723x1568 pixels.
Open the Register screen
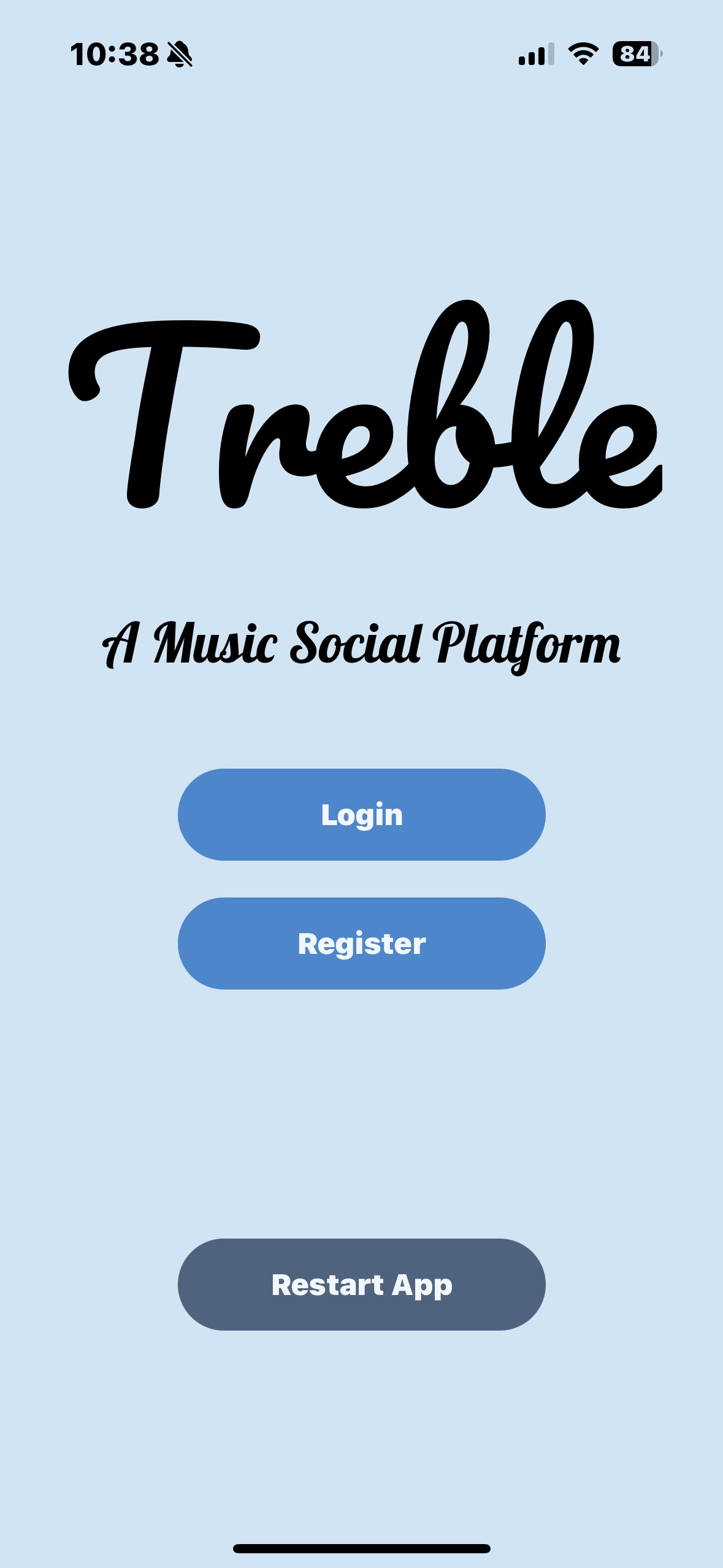361,943
